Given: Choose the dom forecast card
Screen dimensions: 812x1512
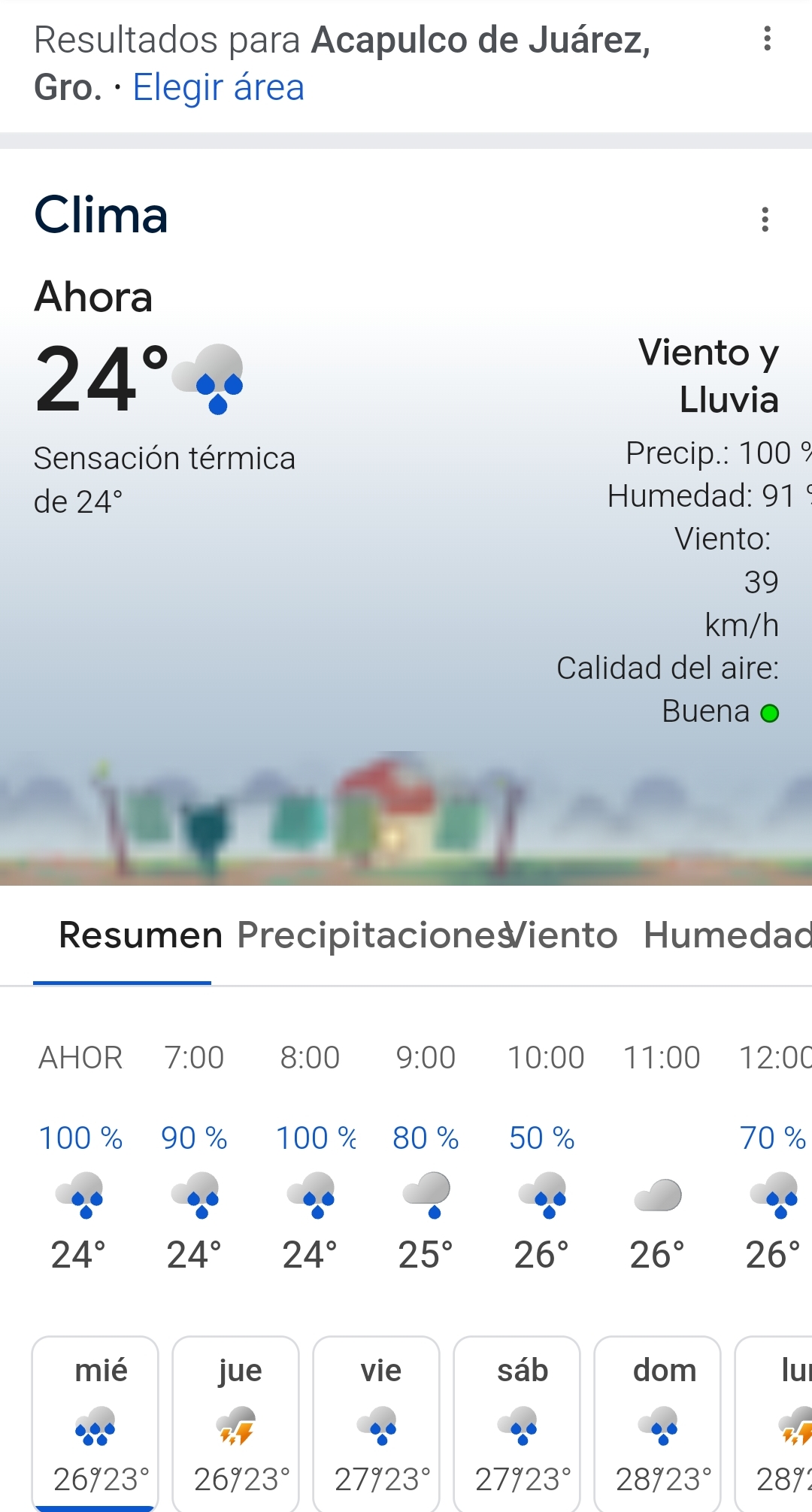Looking at the screenshot, I should [658, 1423].
